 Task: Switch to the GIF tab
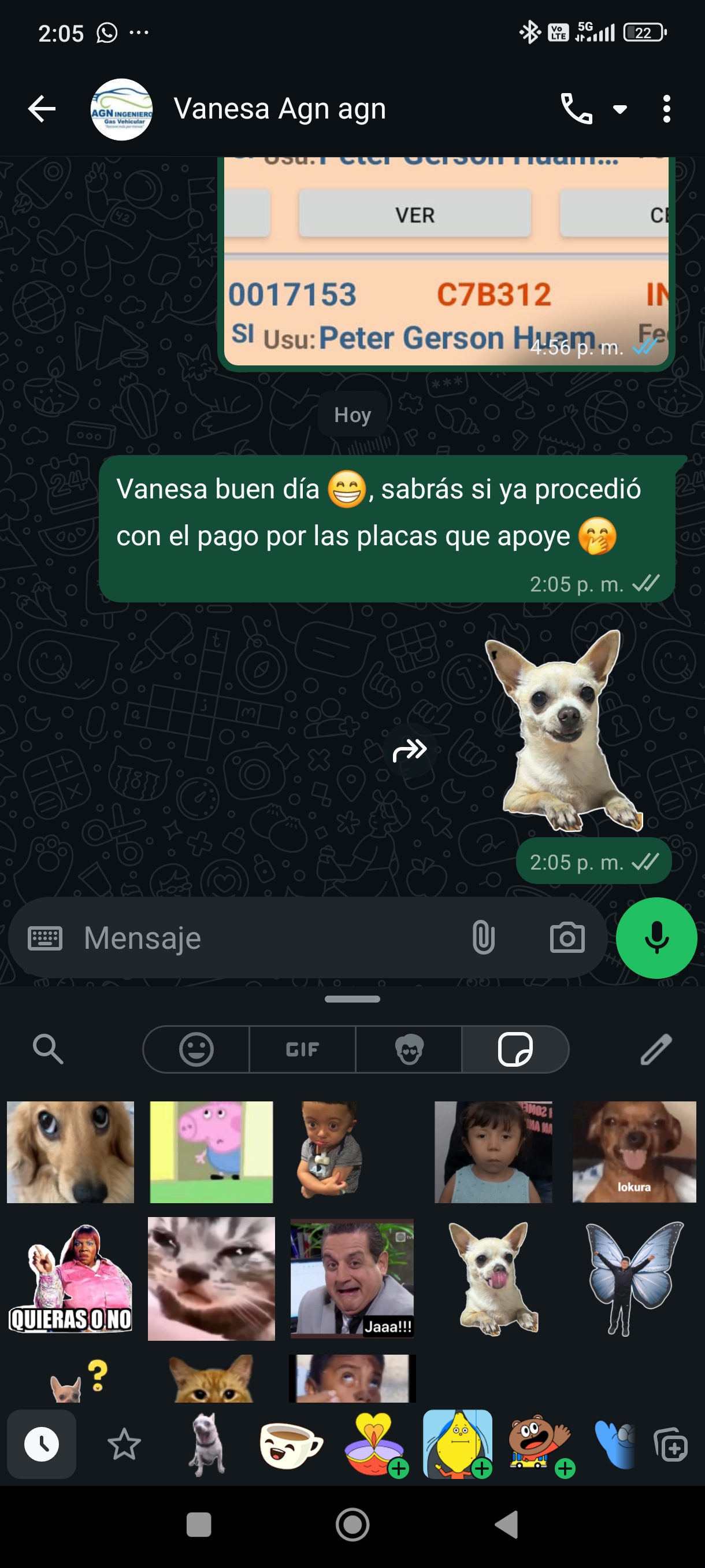[302, 1049]
